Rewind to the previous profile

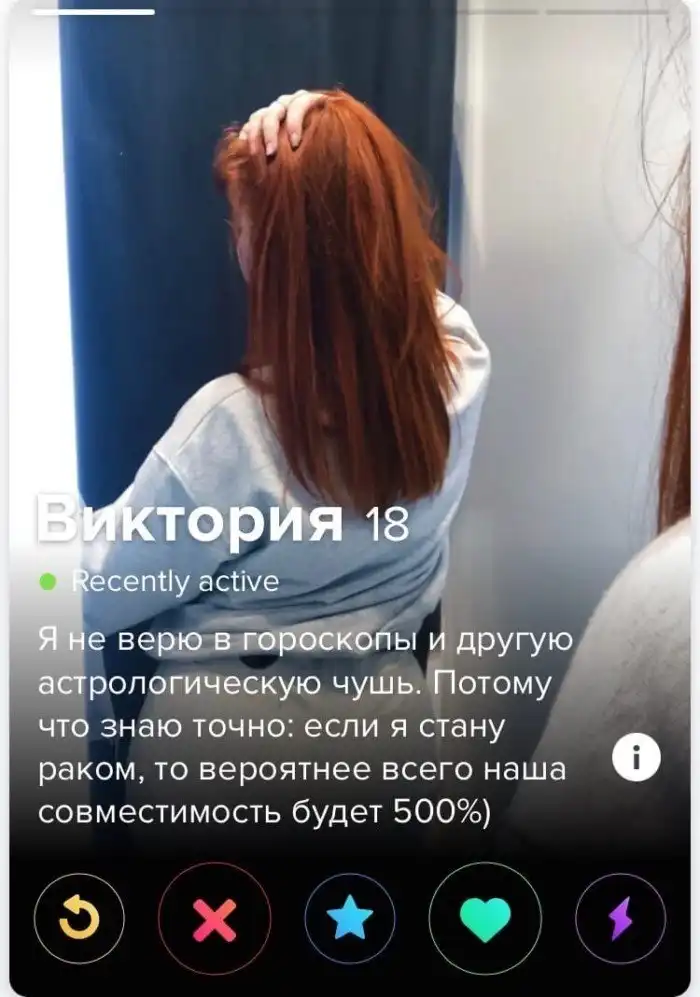click(x=80, y=919)
